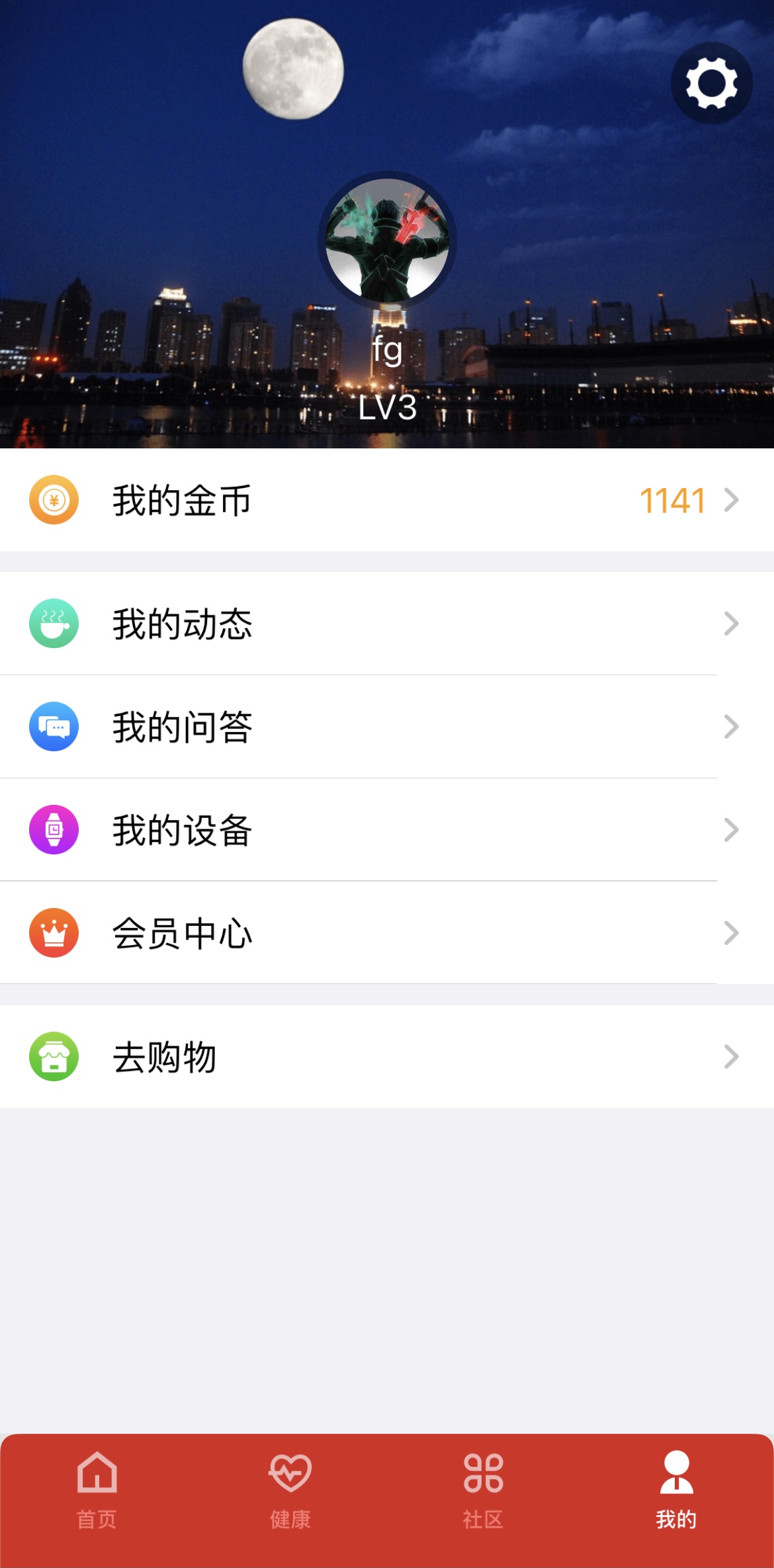Tap the profile avatar picture
774x1568 pixels.
387,239
